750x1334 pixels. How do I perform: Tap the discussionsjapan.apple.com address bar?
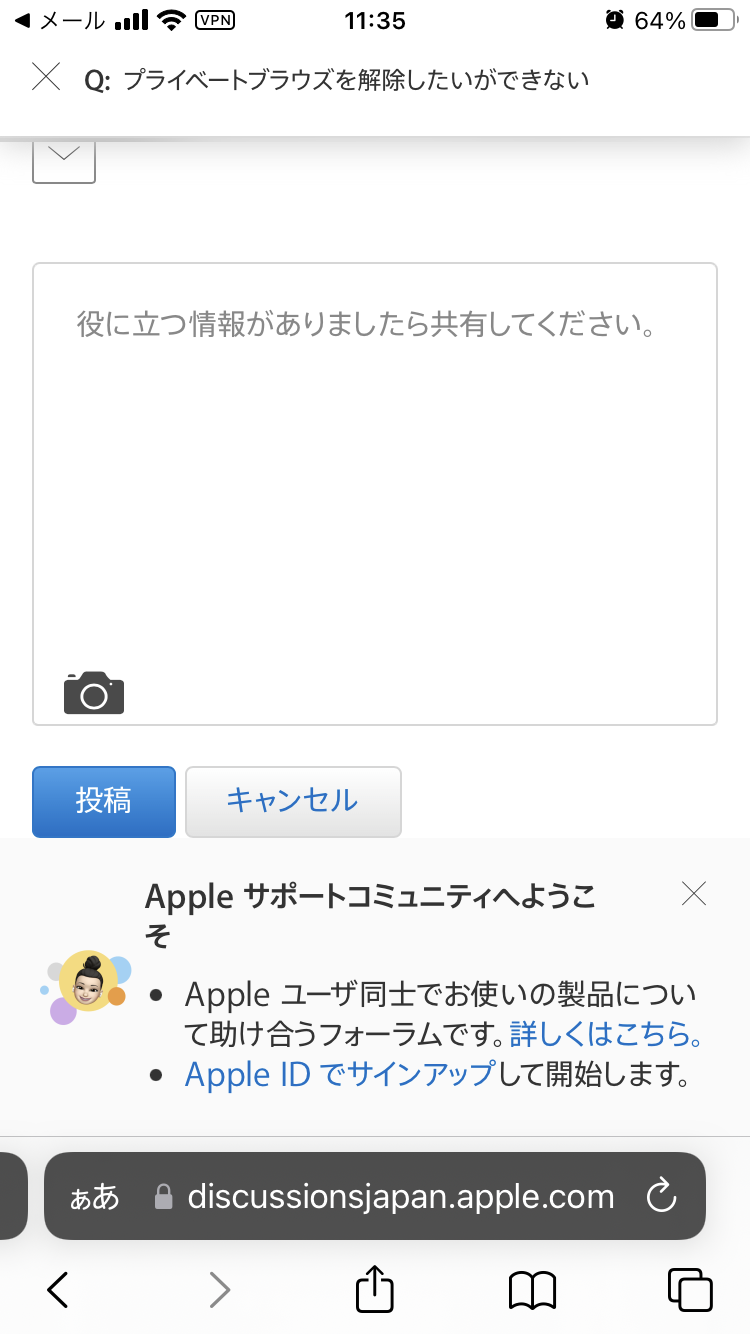pyautogui.click(x=400, y=1196)
